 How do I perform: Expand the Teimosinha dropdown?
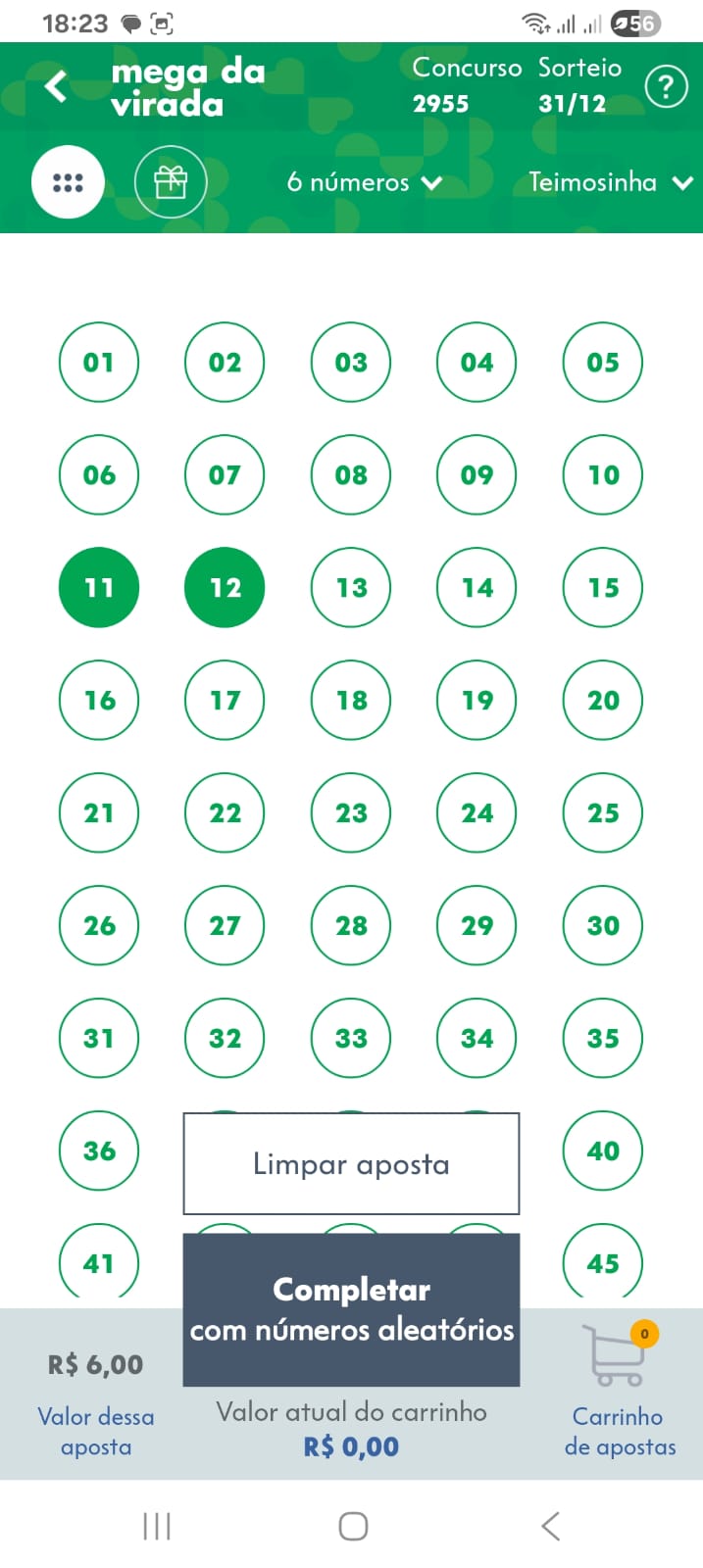click(610, 182)
